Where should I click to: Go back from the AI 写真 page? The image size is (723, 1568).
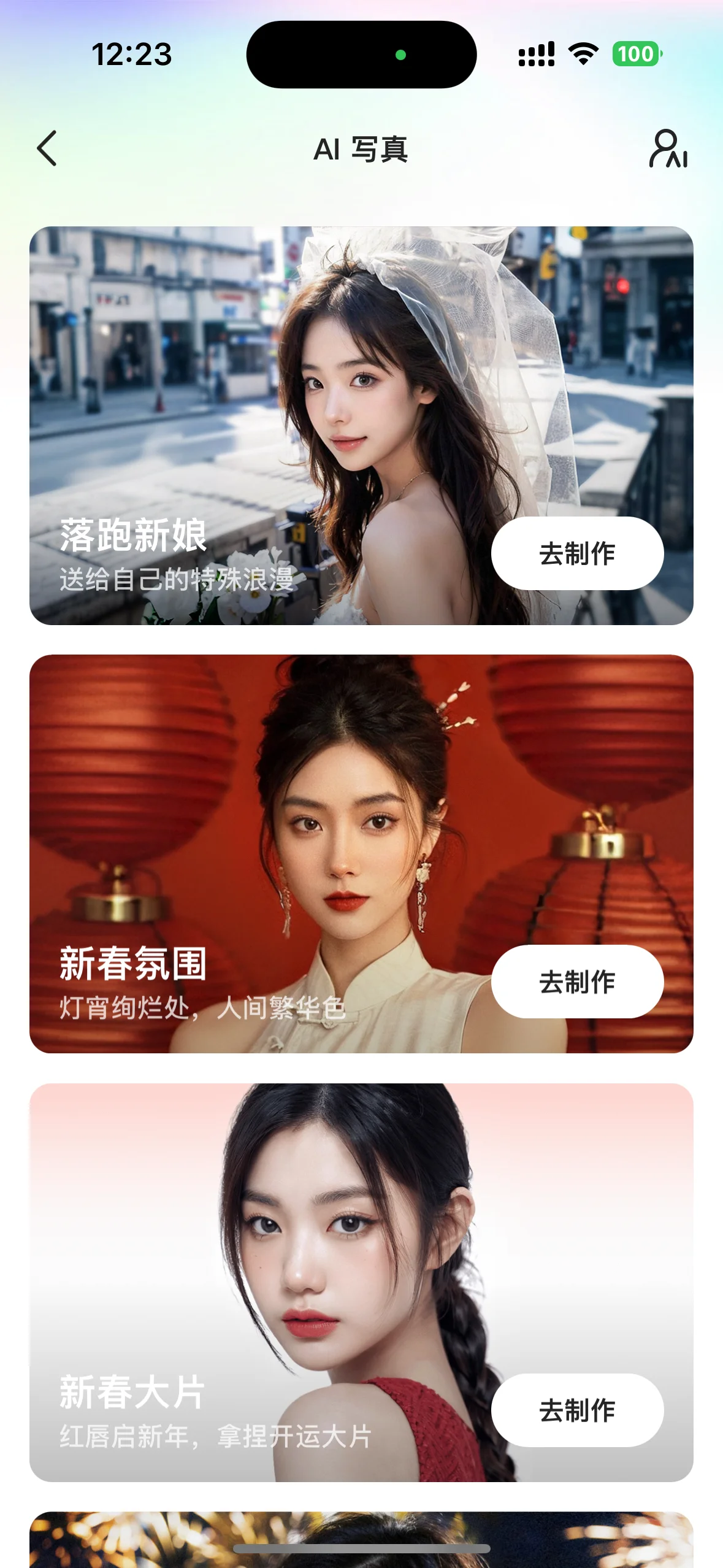pos(47,148)
